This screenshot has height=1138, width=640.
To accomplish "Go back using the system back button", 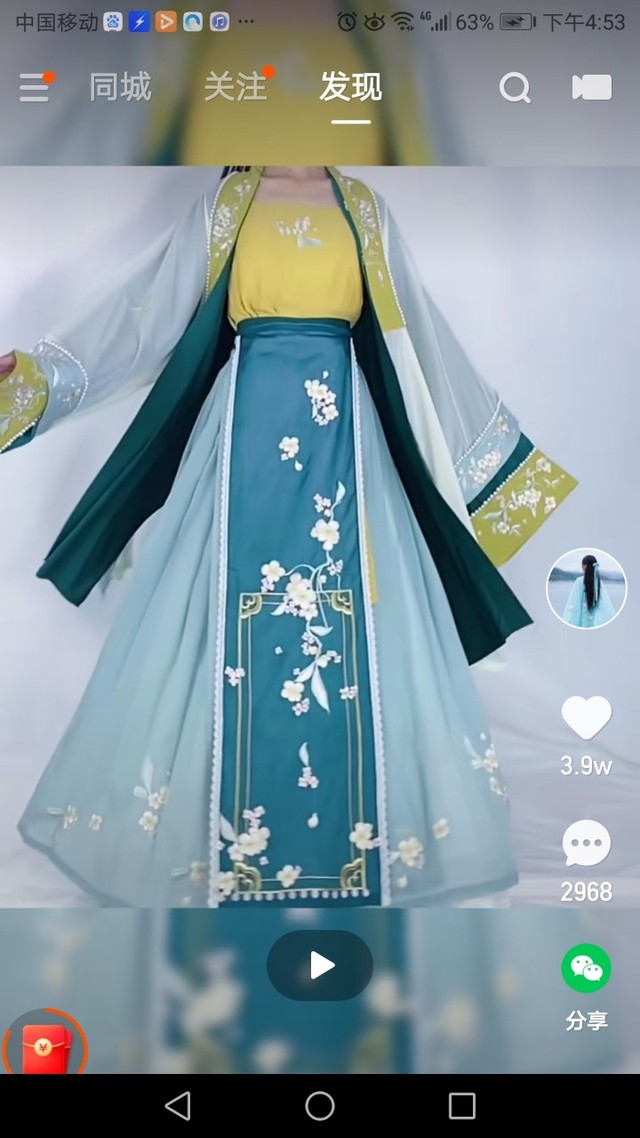I will click(x=178, y=1106).
